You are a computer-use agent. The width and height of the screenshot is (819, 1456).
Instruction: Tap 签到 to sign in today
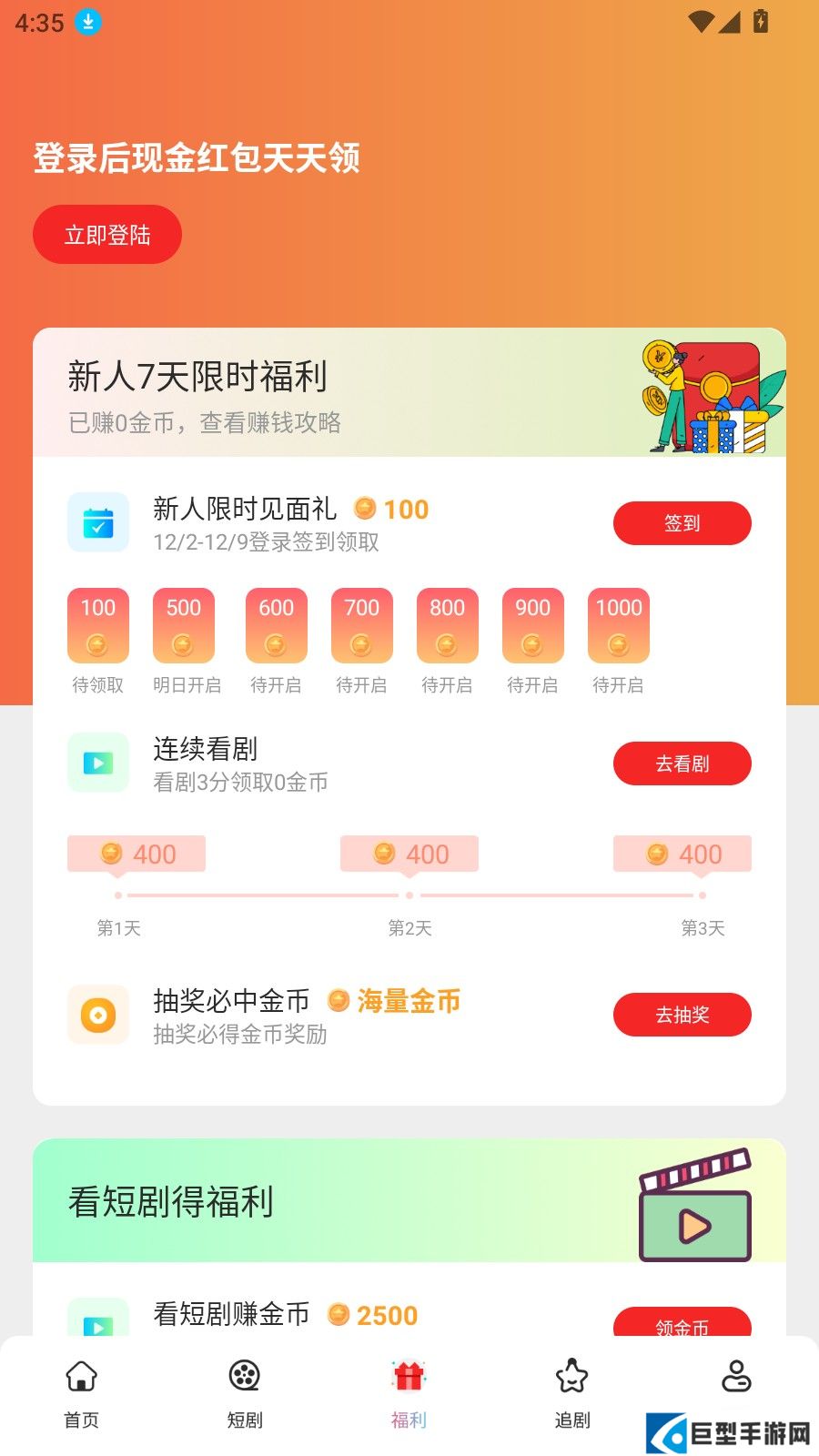(682, 523)
